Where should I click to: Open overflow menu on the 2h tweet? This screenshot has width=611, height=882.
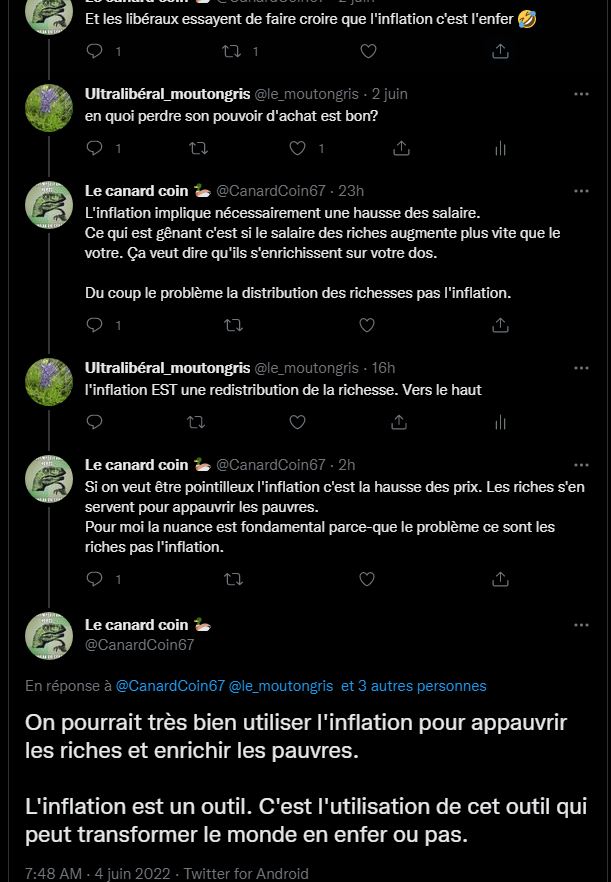tap(581, 465)
